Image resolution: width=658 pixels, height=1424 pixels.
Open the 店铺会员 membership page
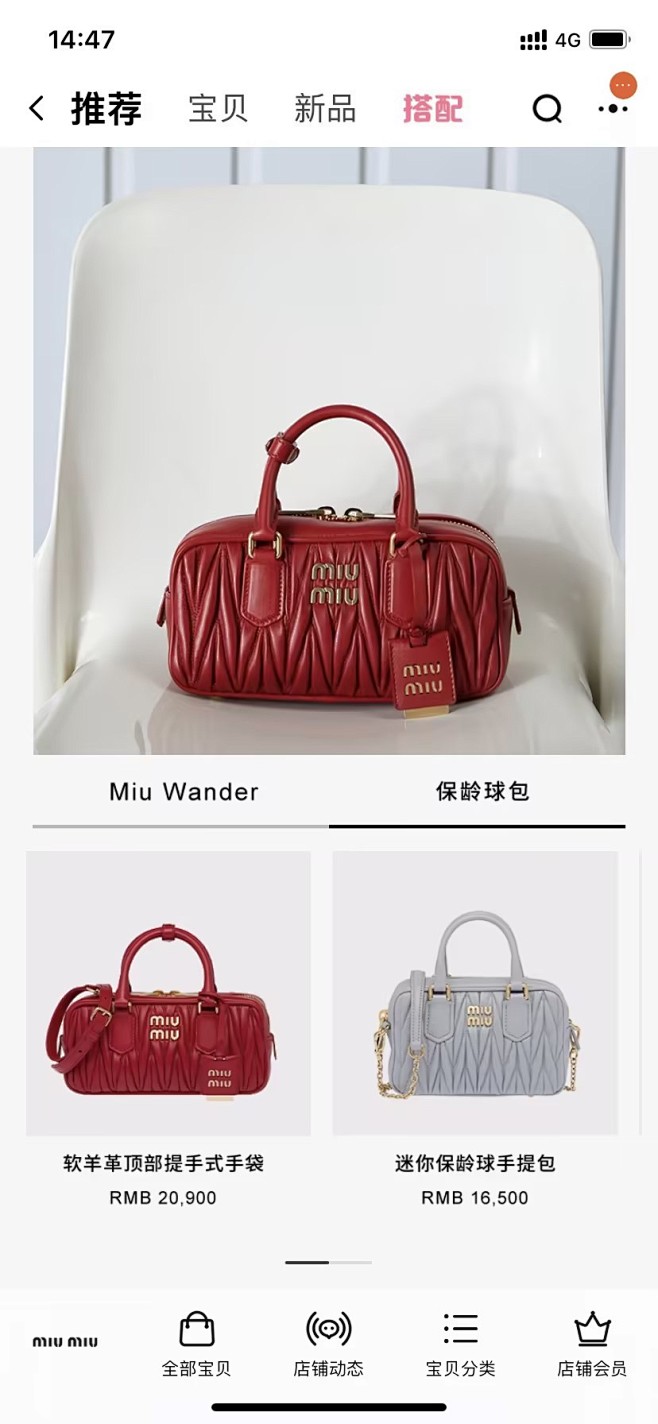592,1344
